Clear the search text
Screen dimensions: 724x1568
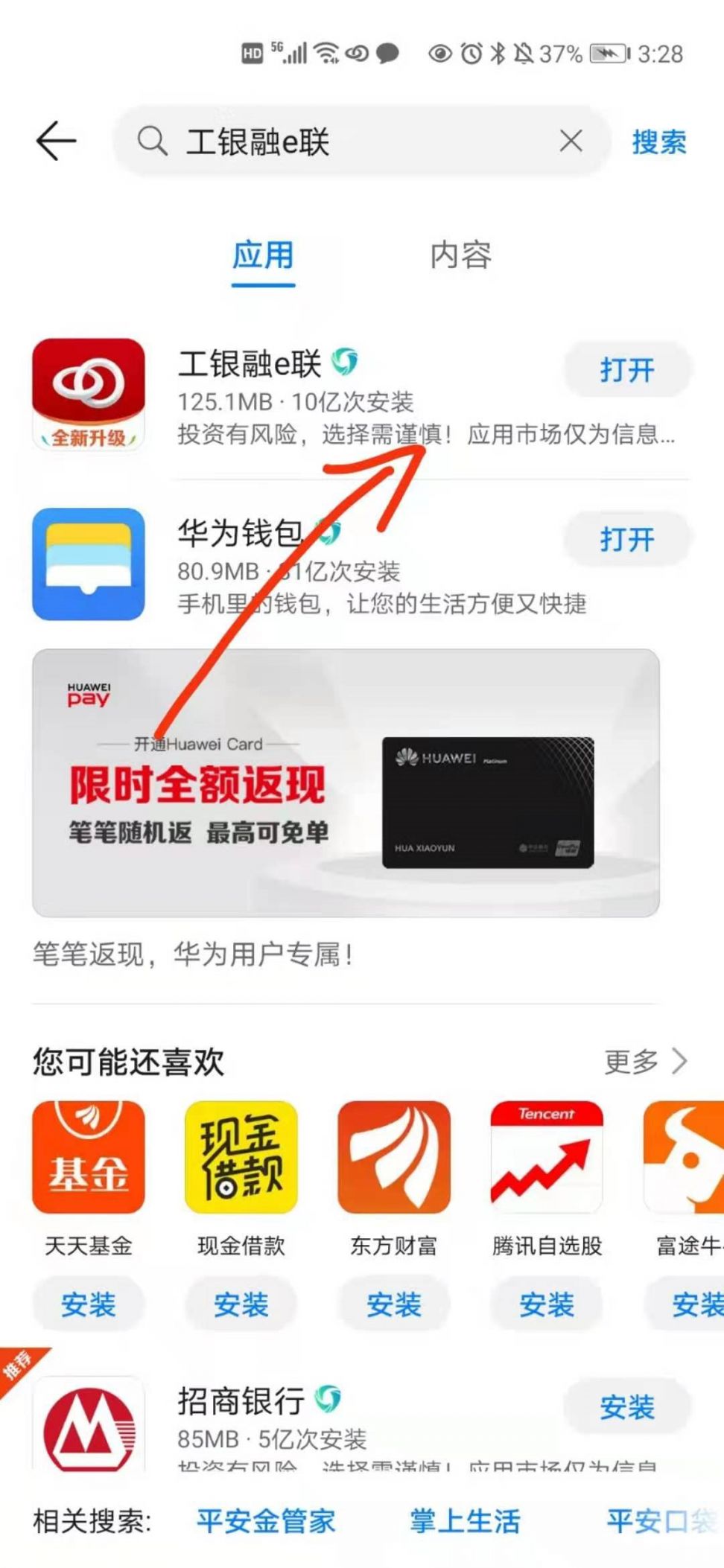(571, 141)
